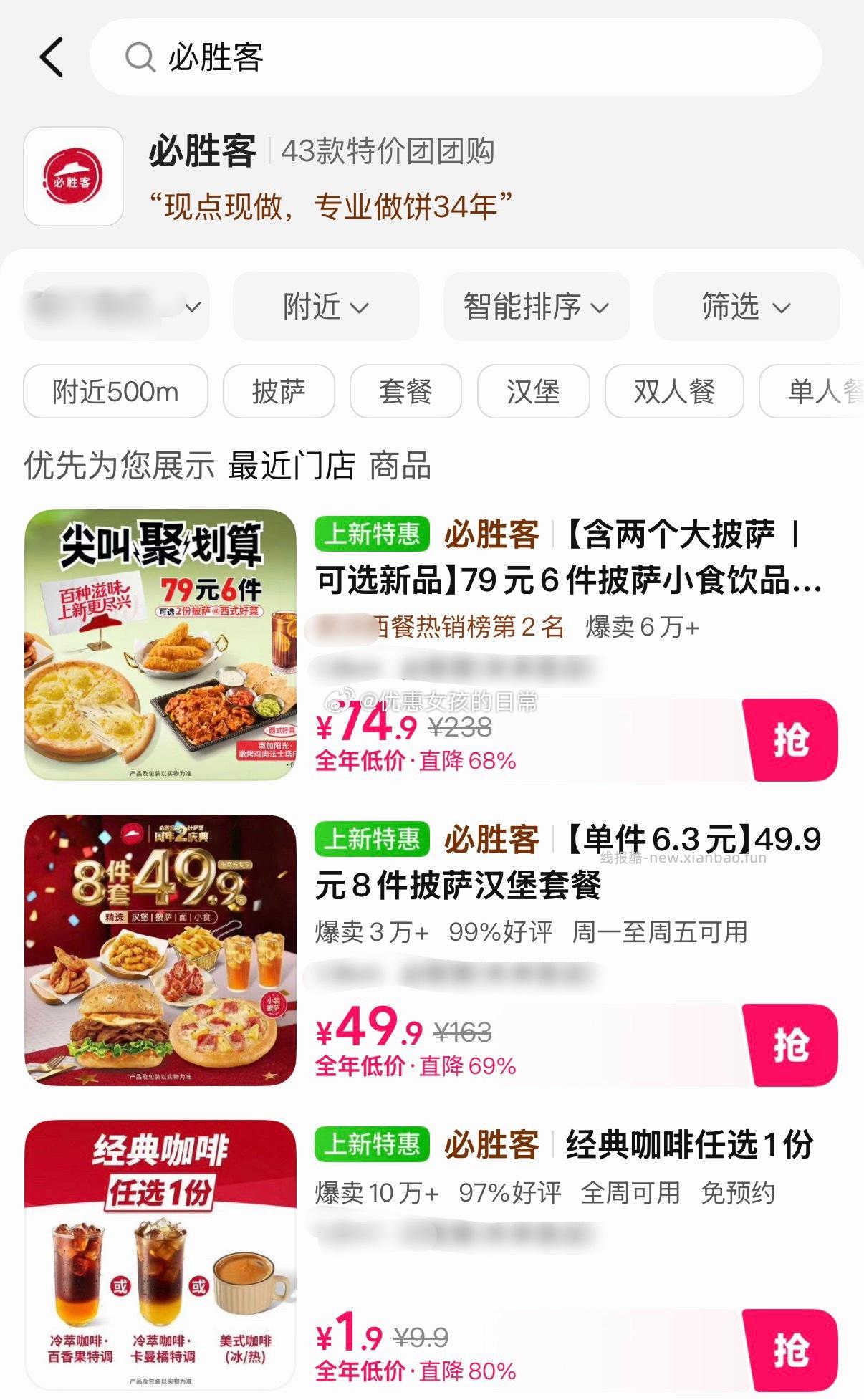Switch to the 汉堡 category

(533, 391)
